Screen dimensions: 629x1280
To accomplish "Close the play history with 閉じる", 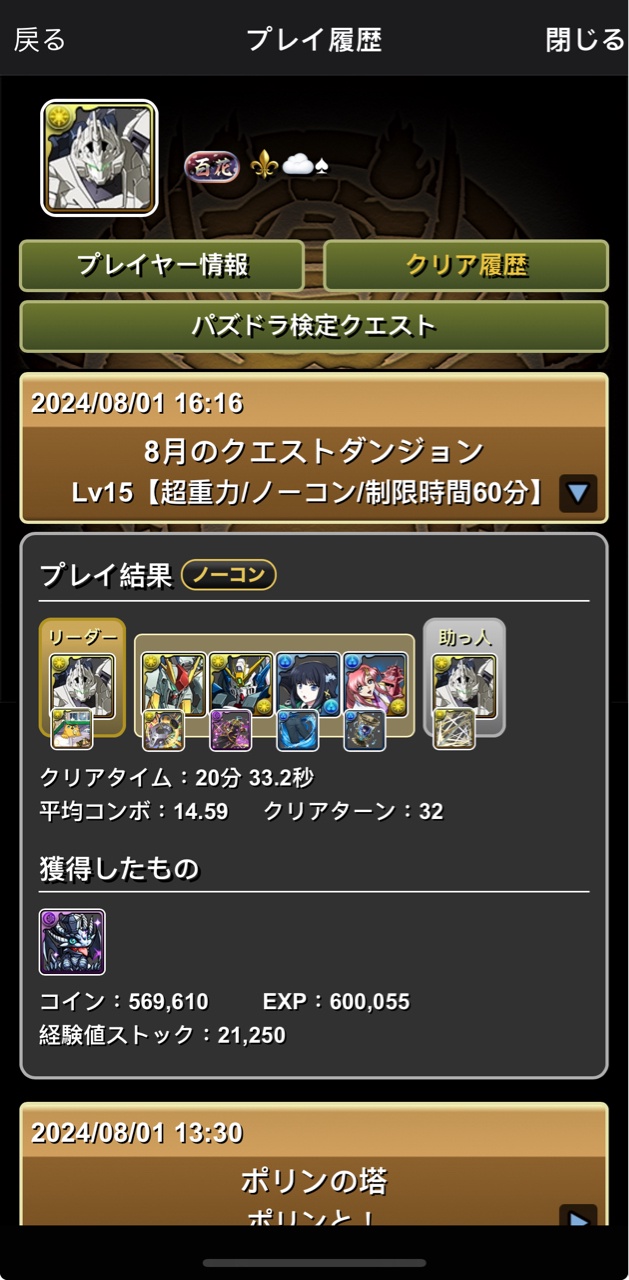I will click(585, 40).
